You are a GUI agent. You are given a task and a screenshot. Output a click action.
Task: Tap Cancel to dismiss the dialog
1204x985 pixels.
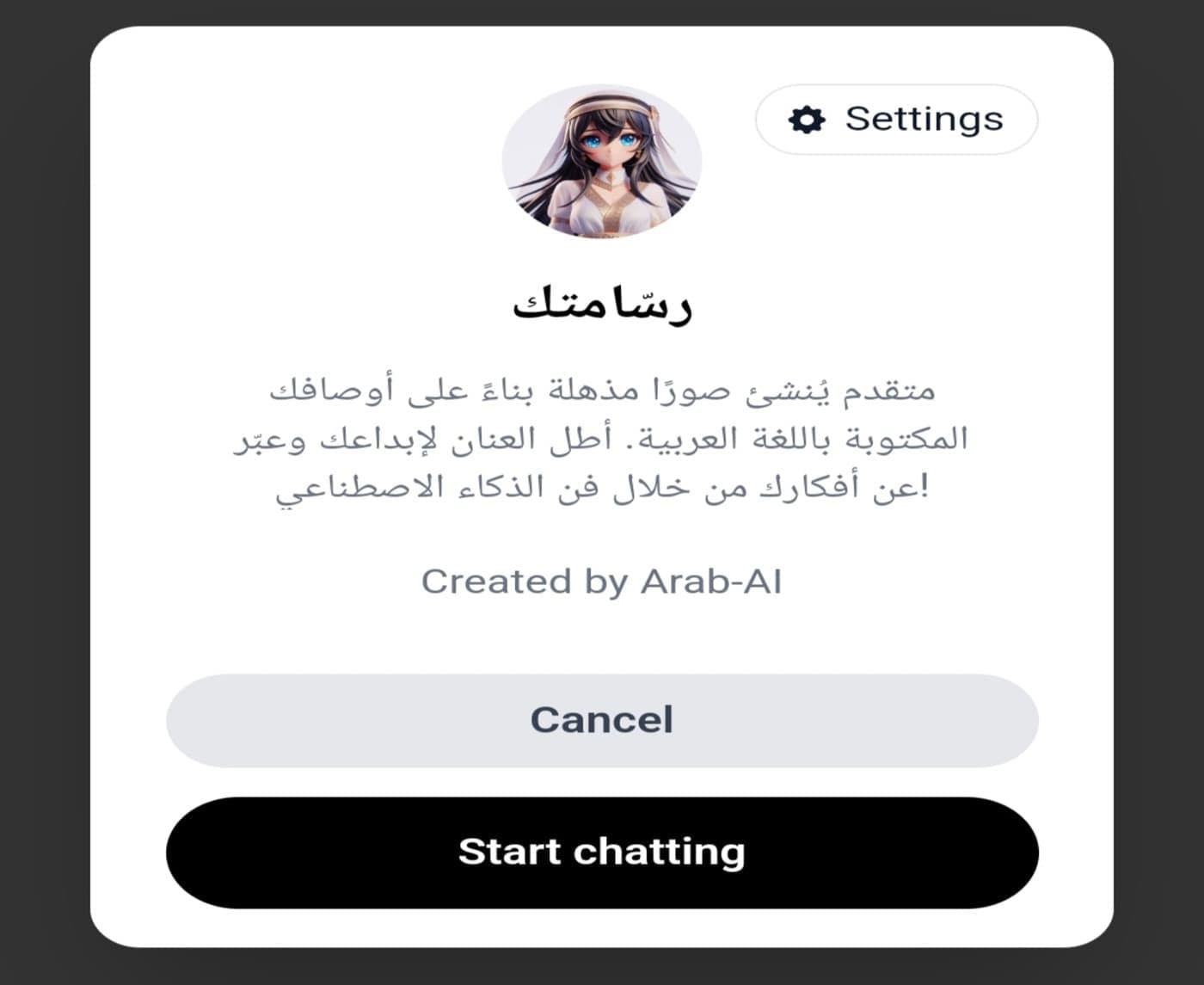pos(601,720)
